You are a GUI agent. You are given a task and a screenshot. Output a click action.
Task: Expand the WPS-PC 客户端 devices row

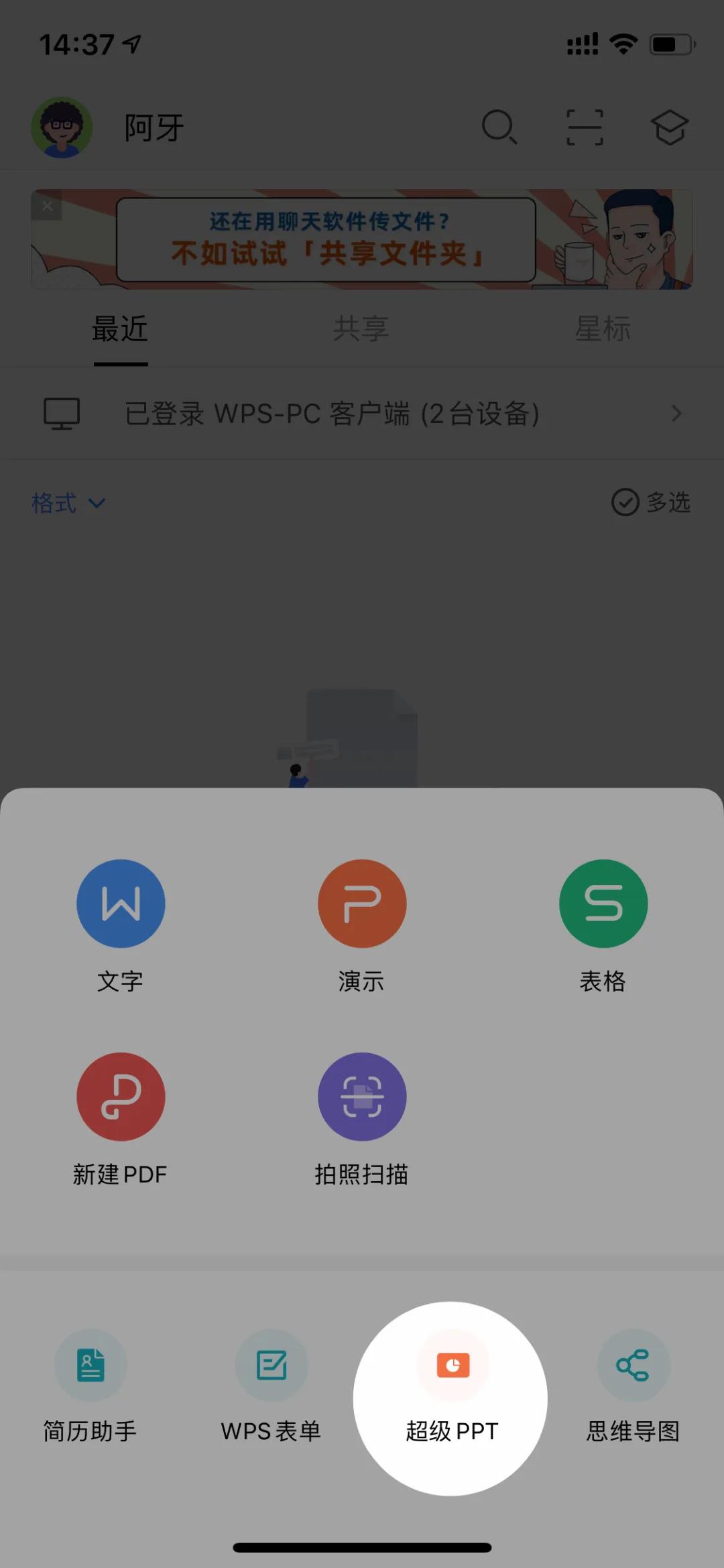362,414
